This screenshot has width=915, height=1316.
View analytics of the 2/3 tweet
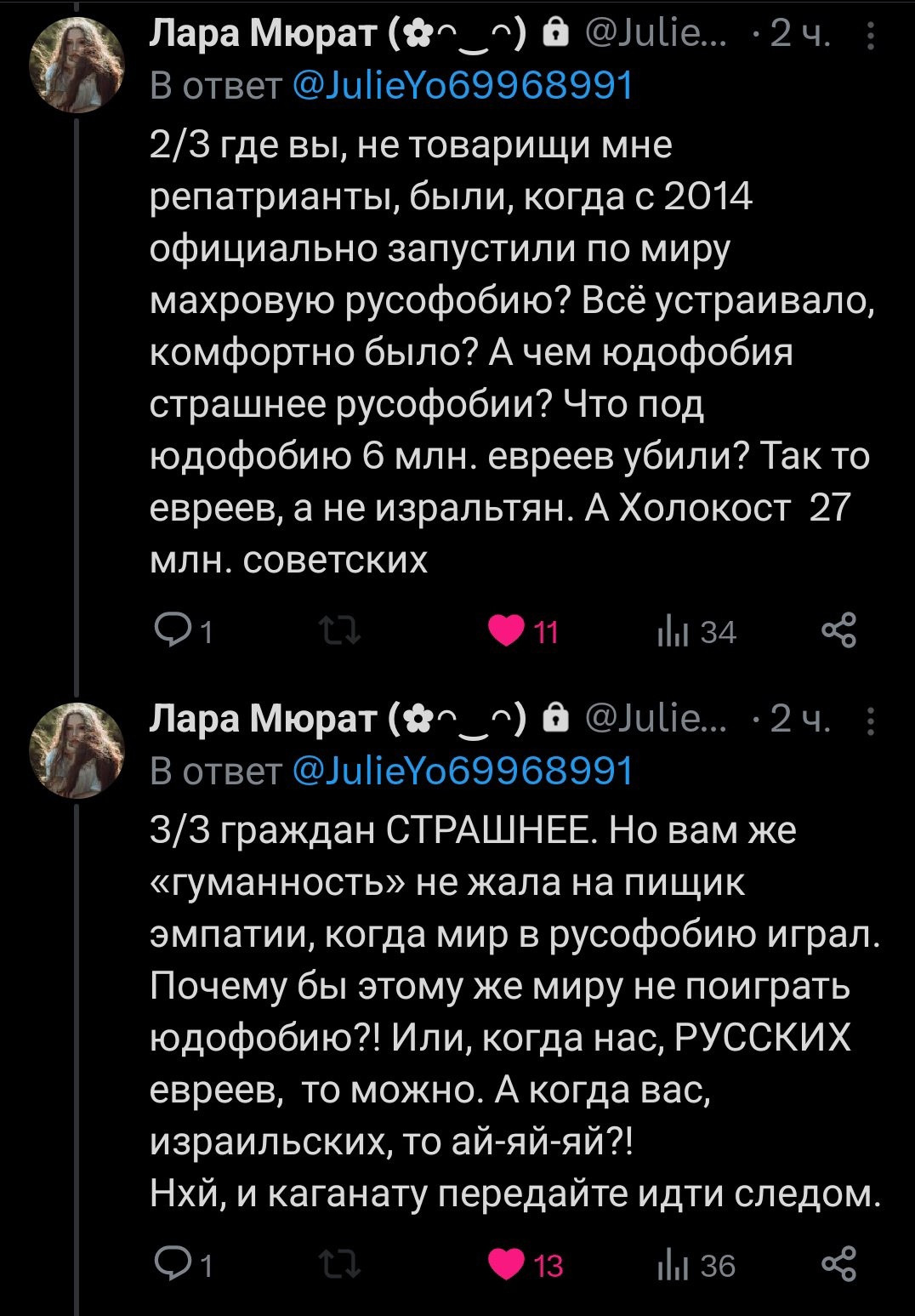(x=673, y=631)
